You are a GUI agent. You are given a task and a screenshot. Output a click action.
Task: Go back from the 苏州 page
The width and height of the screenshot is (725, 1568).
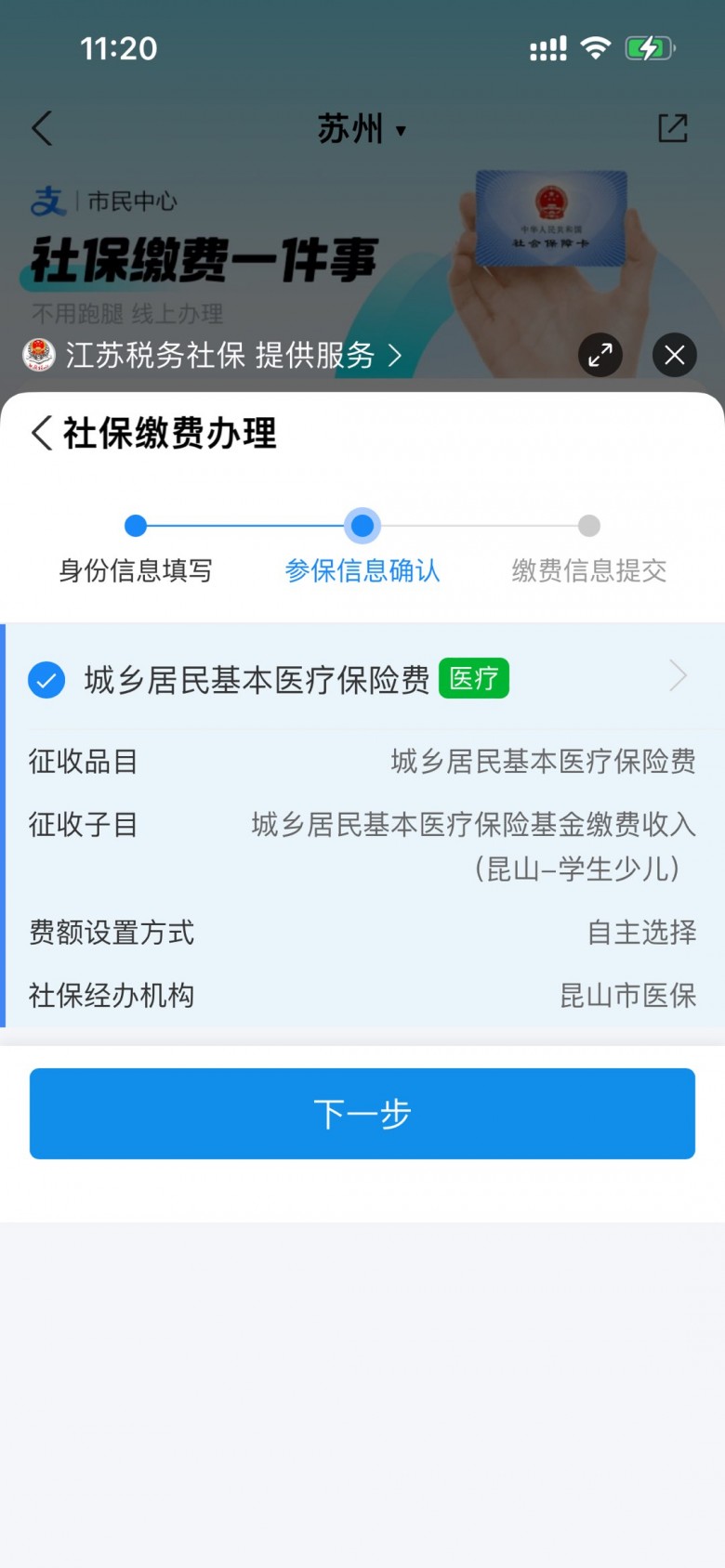click(x=42, y=128)
